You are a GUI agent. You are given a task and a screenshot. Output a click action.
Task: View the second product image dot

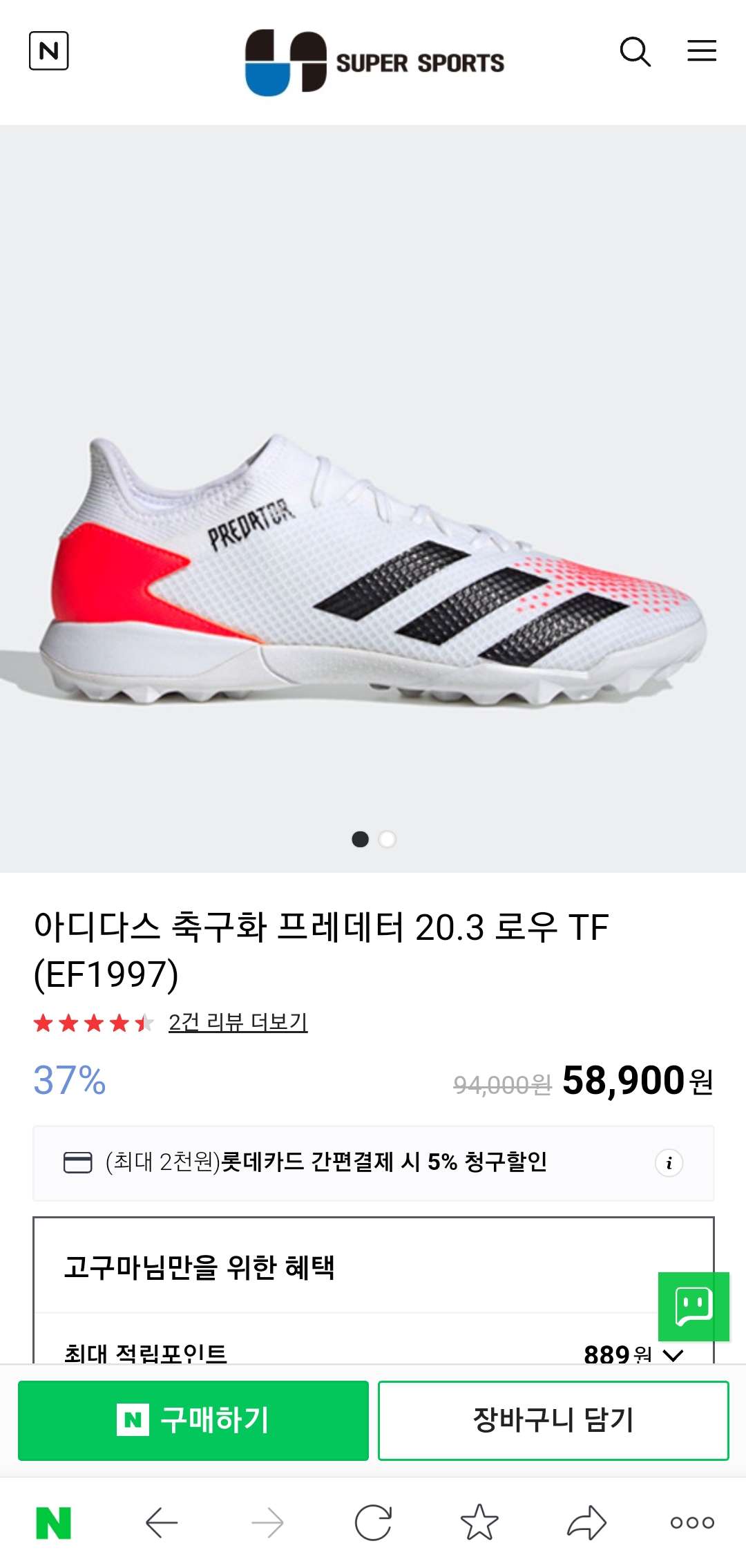[x=388, y=839]
